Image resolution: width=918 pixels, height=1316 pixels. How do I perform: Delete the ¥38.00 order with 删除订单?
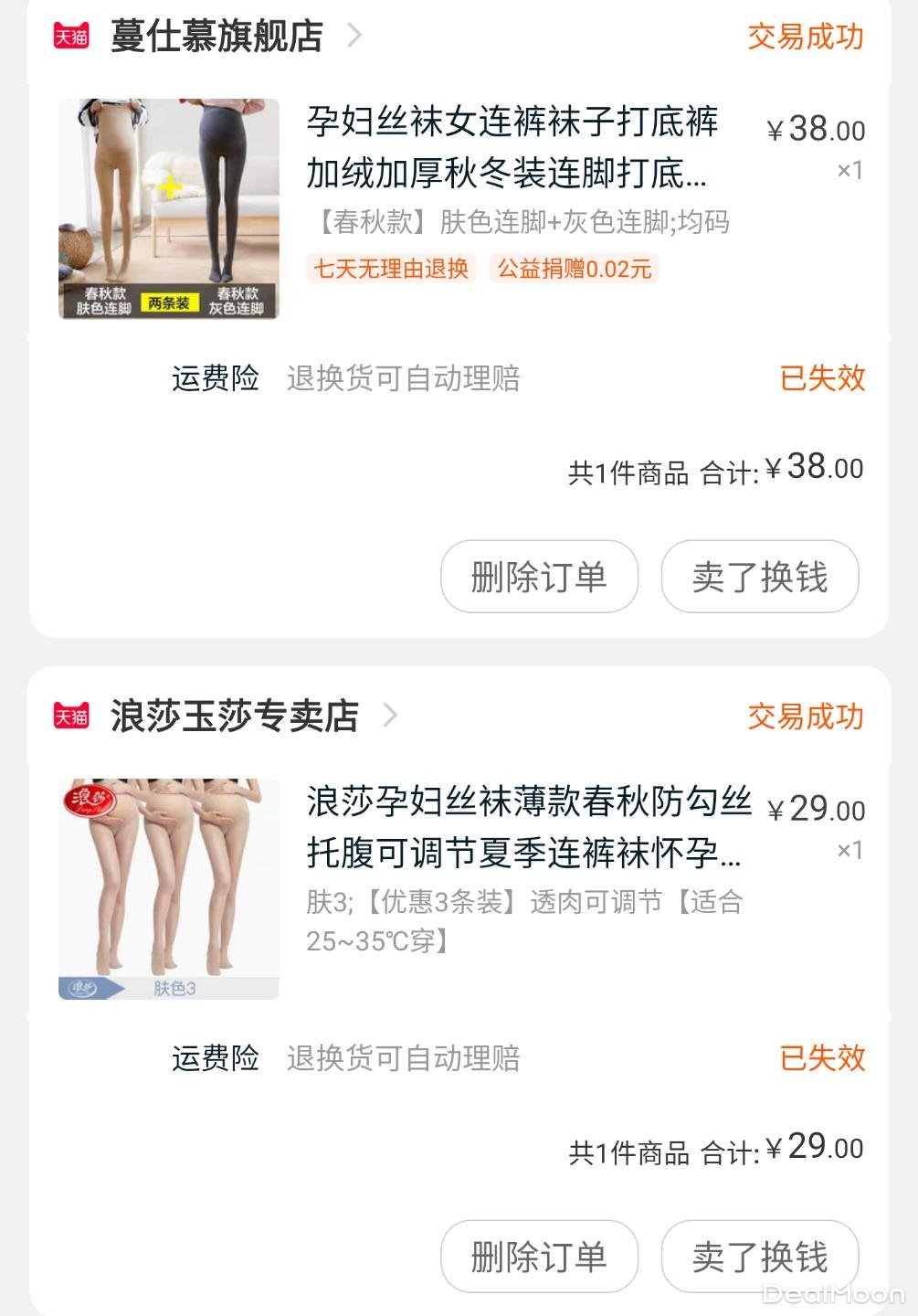pos(539,577)
